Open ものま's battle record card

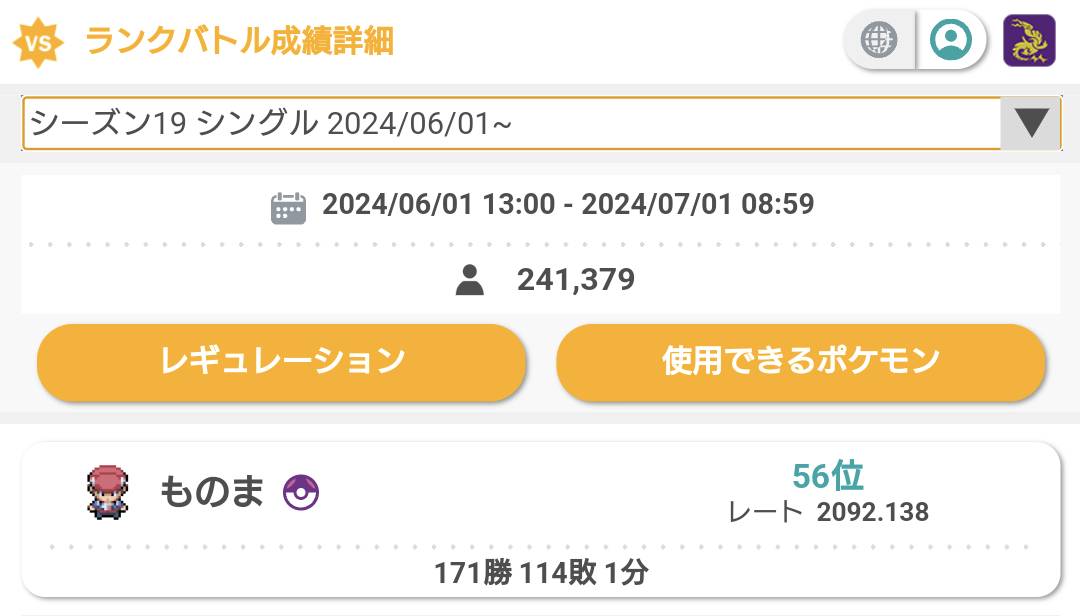coord(540,518)
